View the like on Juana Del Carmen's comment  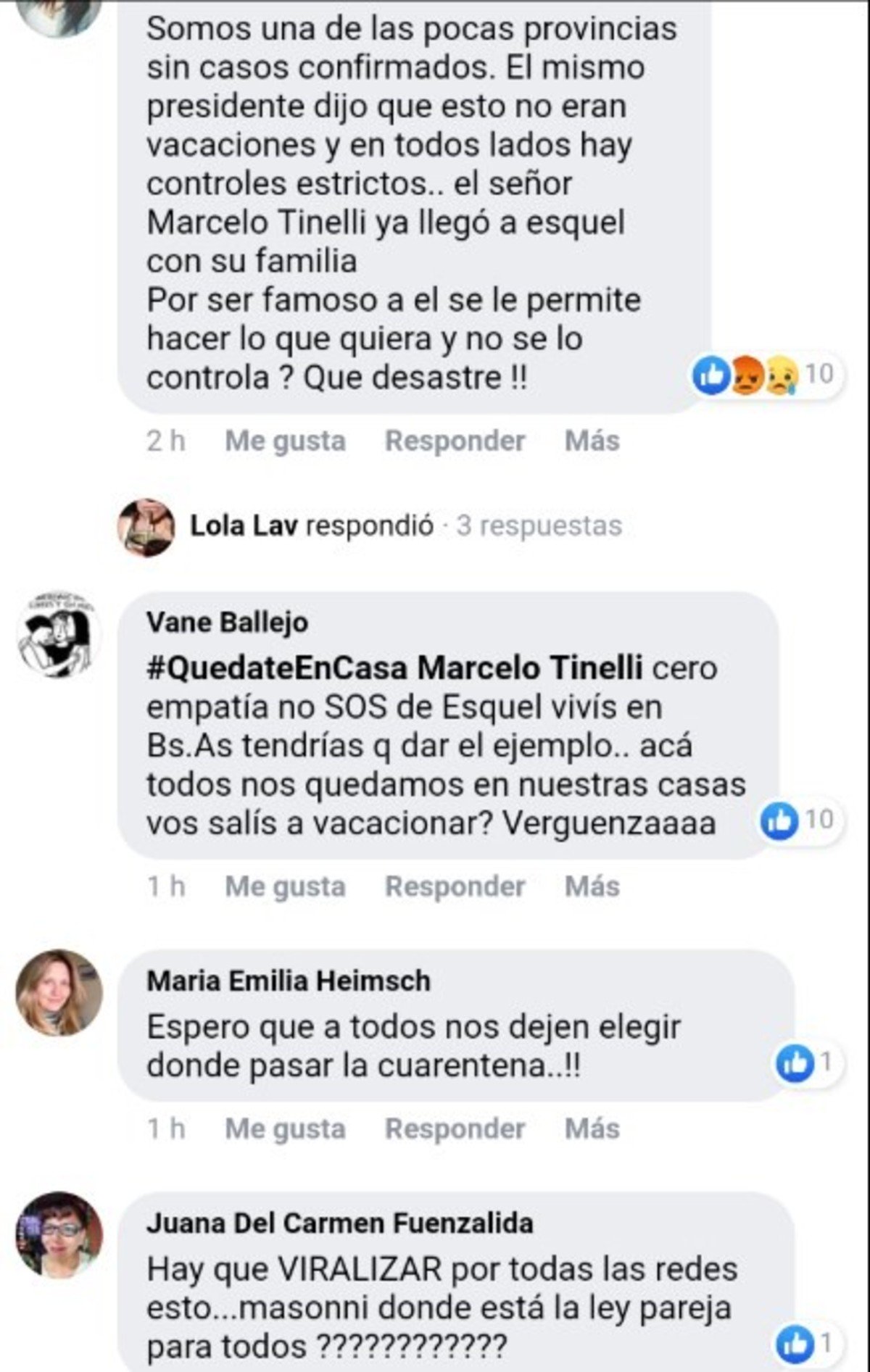point(803,1342)
